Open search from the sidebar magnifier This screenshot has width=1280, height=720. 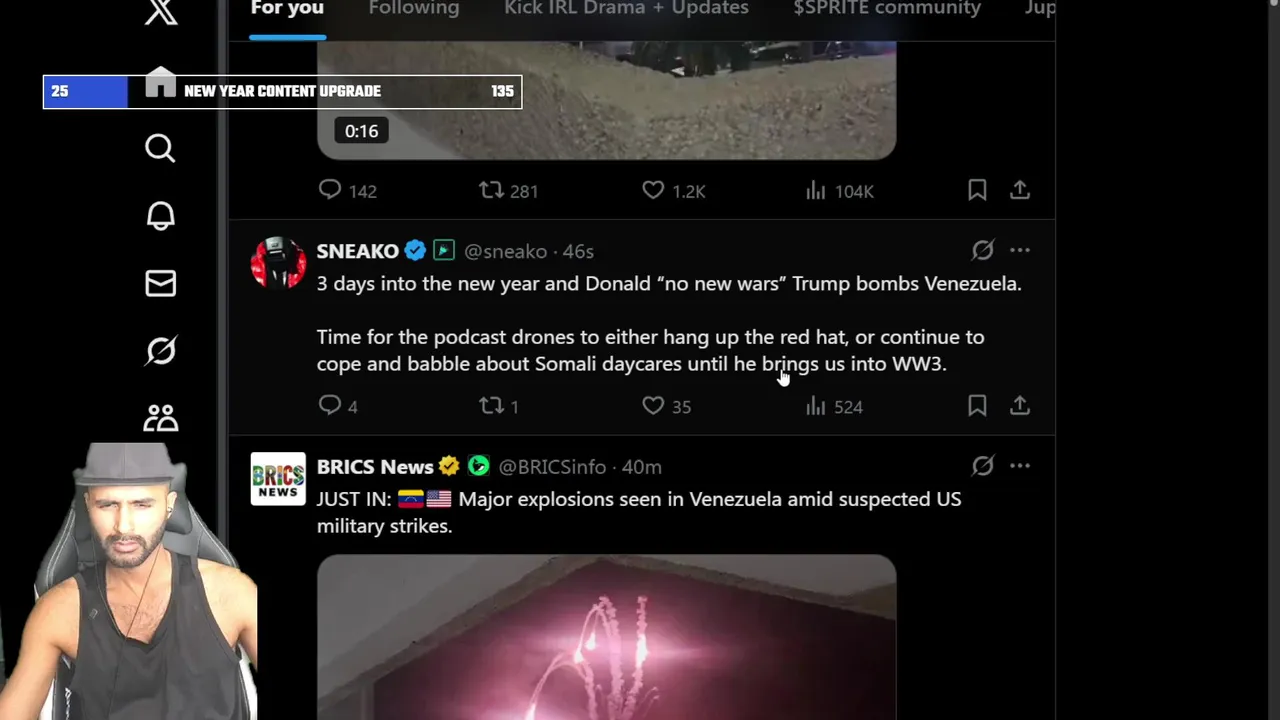(x=160, y=148)
